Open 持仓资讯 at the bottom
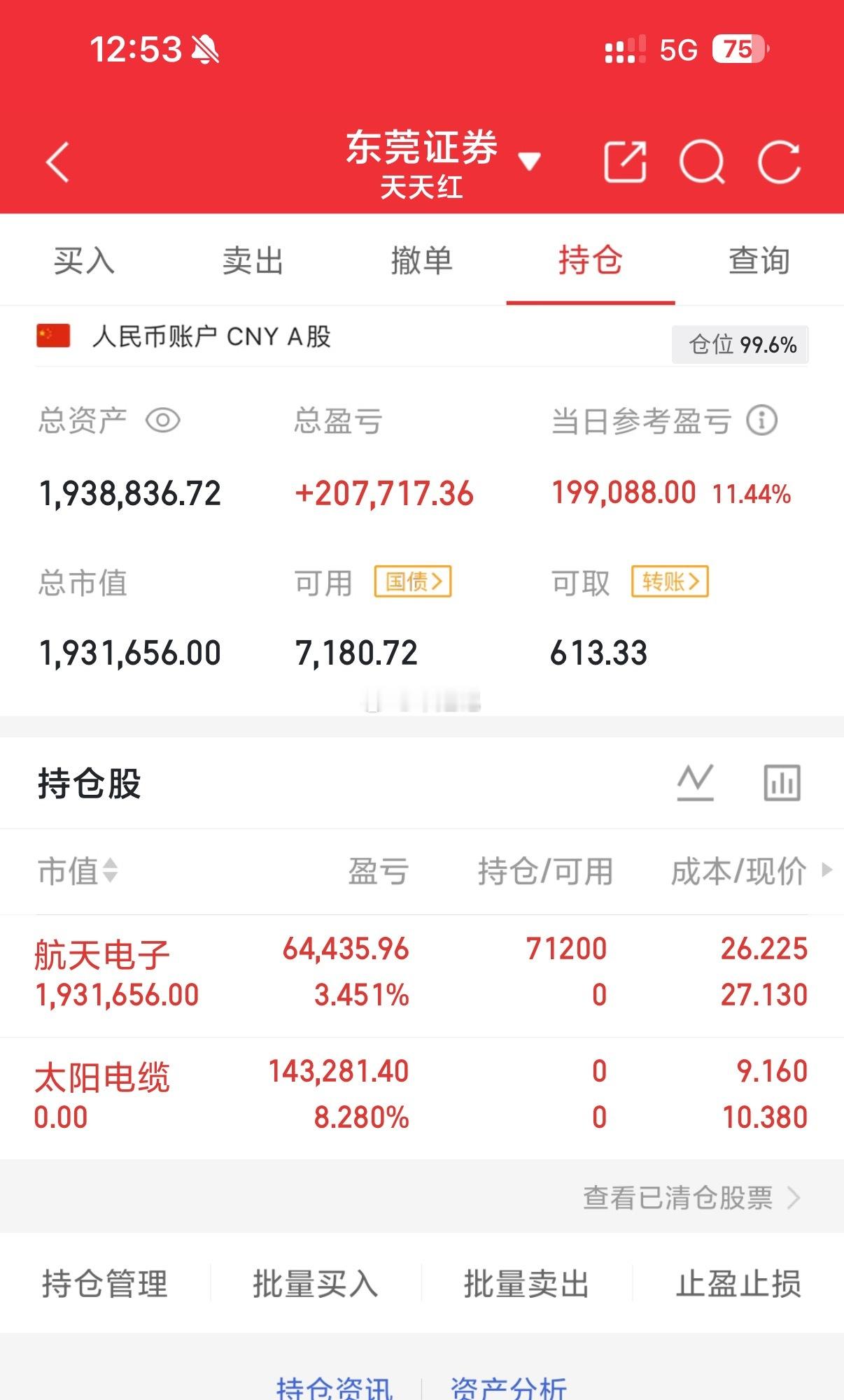This screenshot has width=844, height=1400. click(x=336, y=1387)
